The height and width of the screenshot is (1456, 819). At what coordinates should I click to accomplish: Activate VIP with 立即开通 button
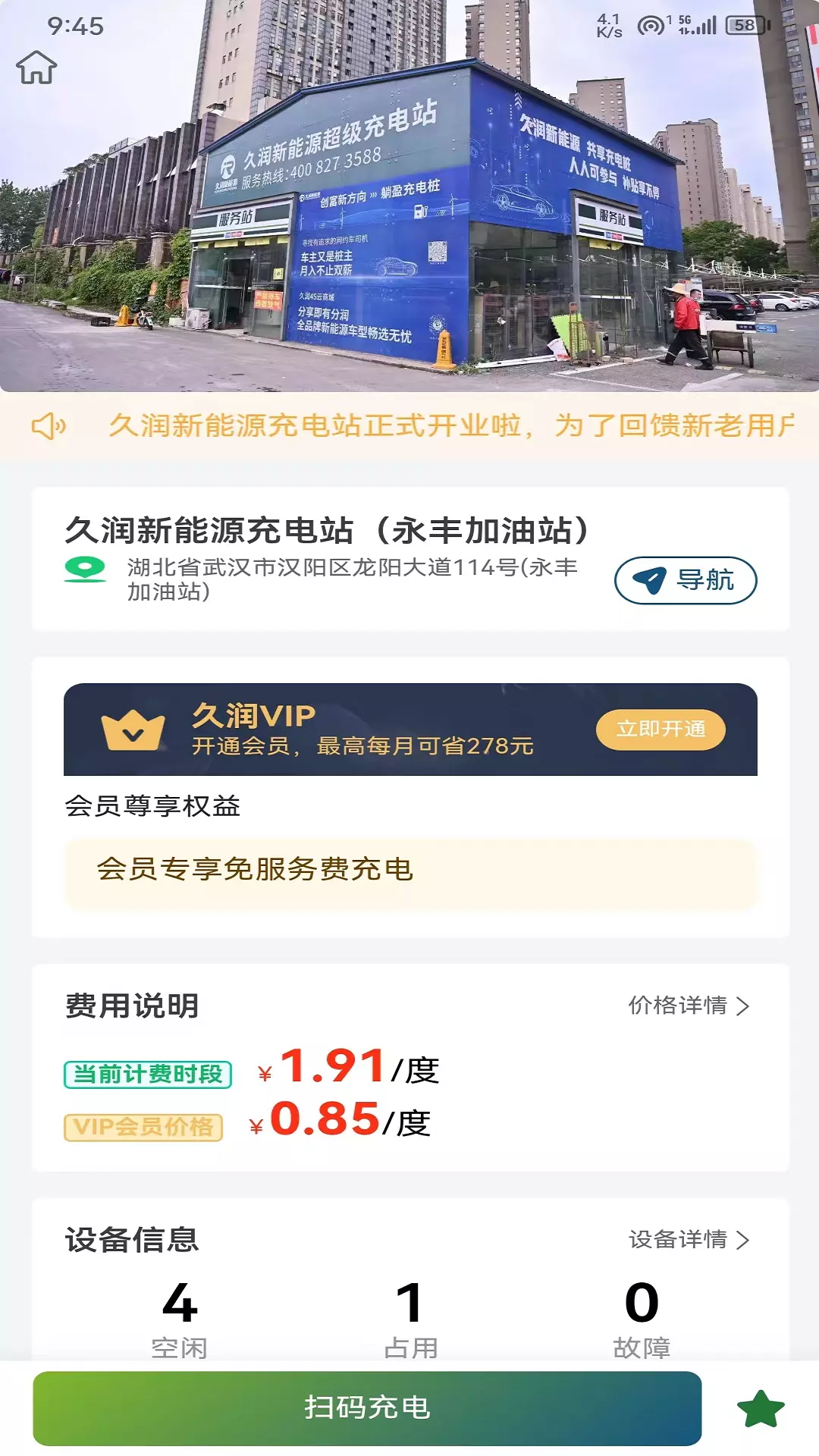(661, 730)
